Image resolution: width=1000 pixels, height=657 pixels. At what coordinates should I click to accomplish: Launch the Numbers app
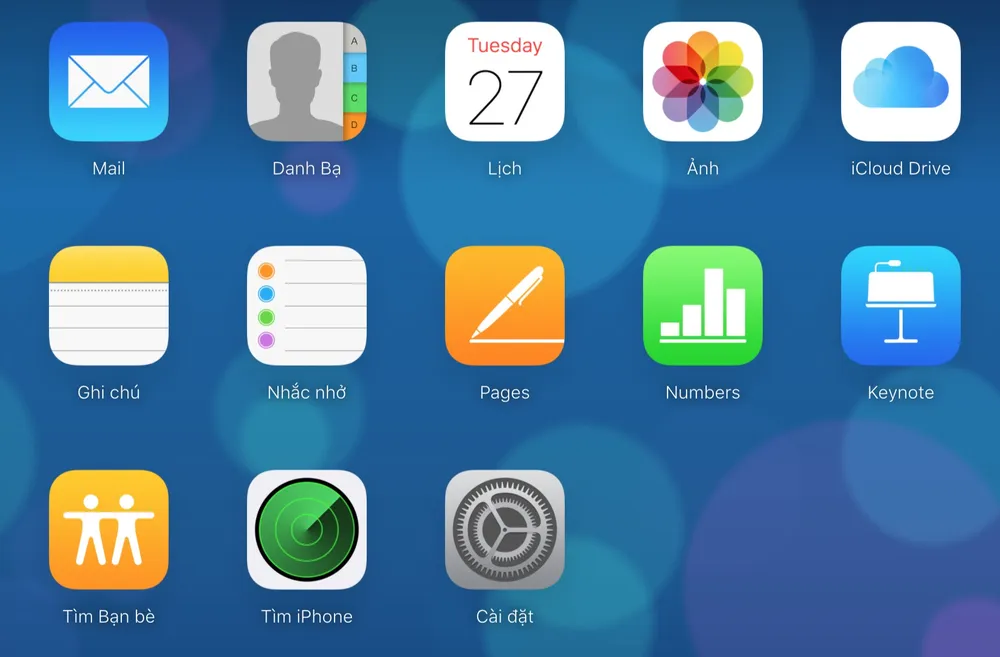[703, 305]
